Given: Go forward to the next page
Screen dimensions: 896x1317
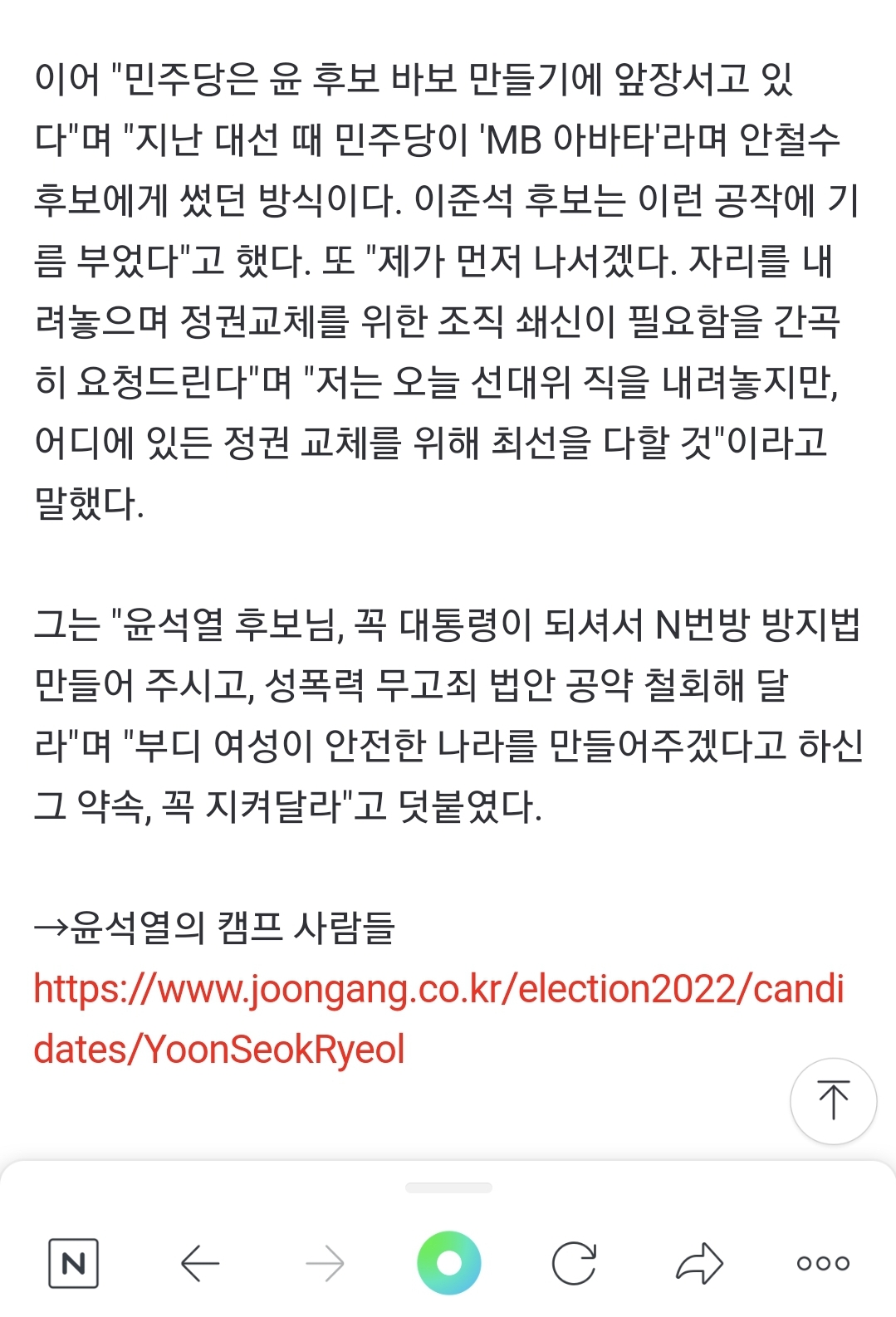Looking at the screenshot, I should click(325, 1263).
